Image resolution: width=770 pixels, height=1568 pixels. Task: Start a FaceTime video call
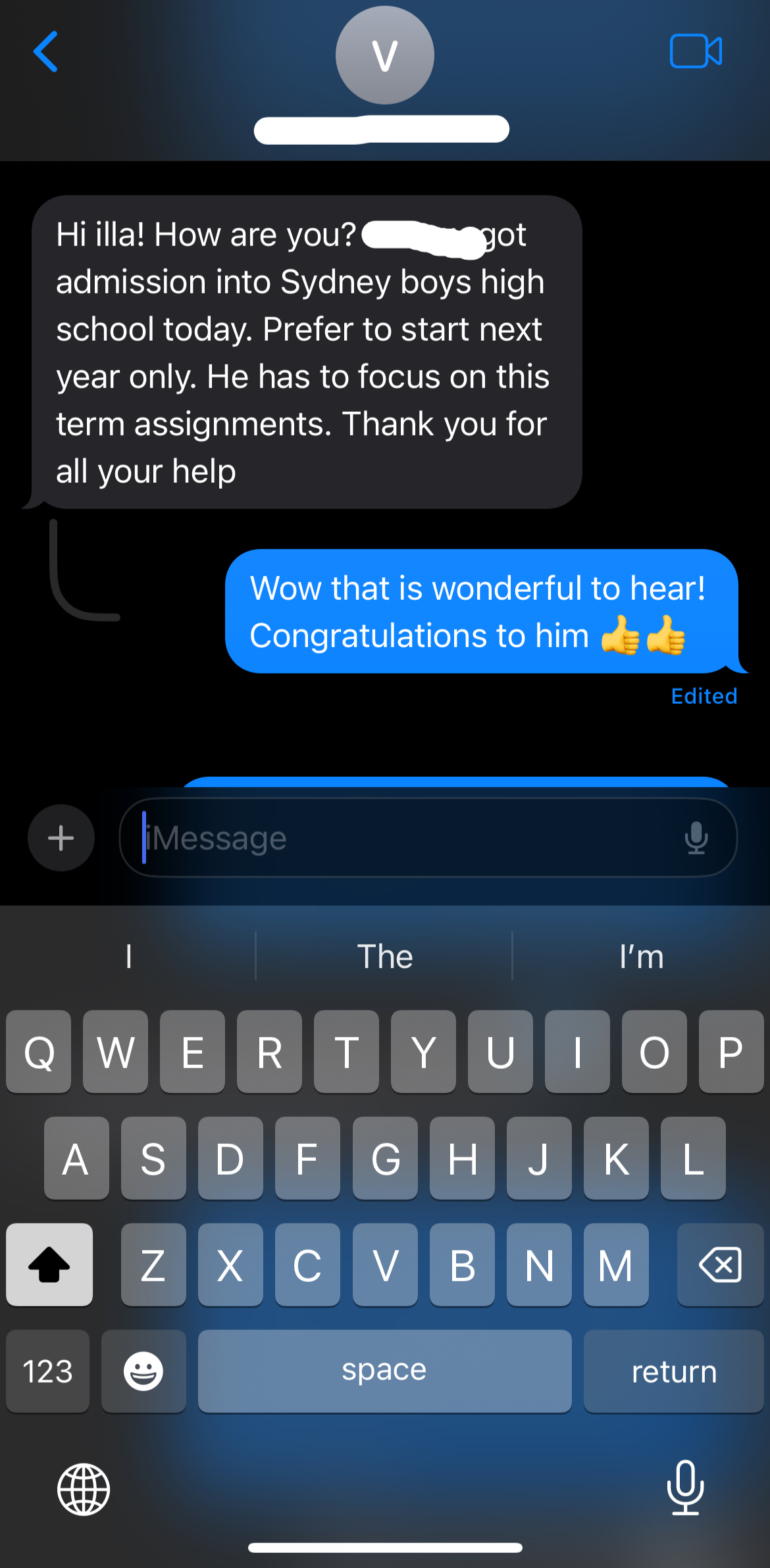pyautogui.click(x=696, y=51)
